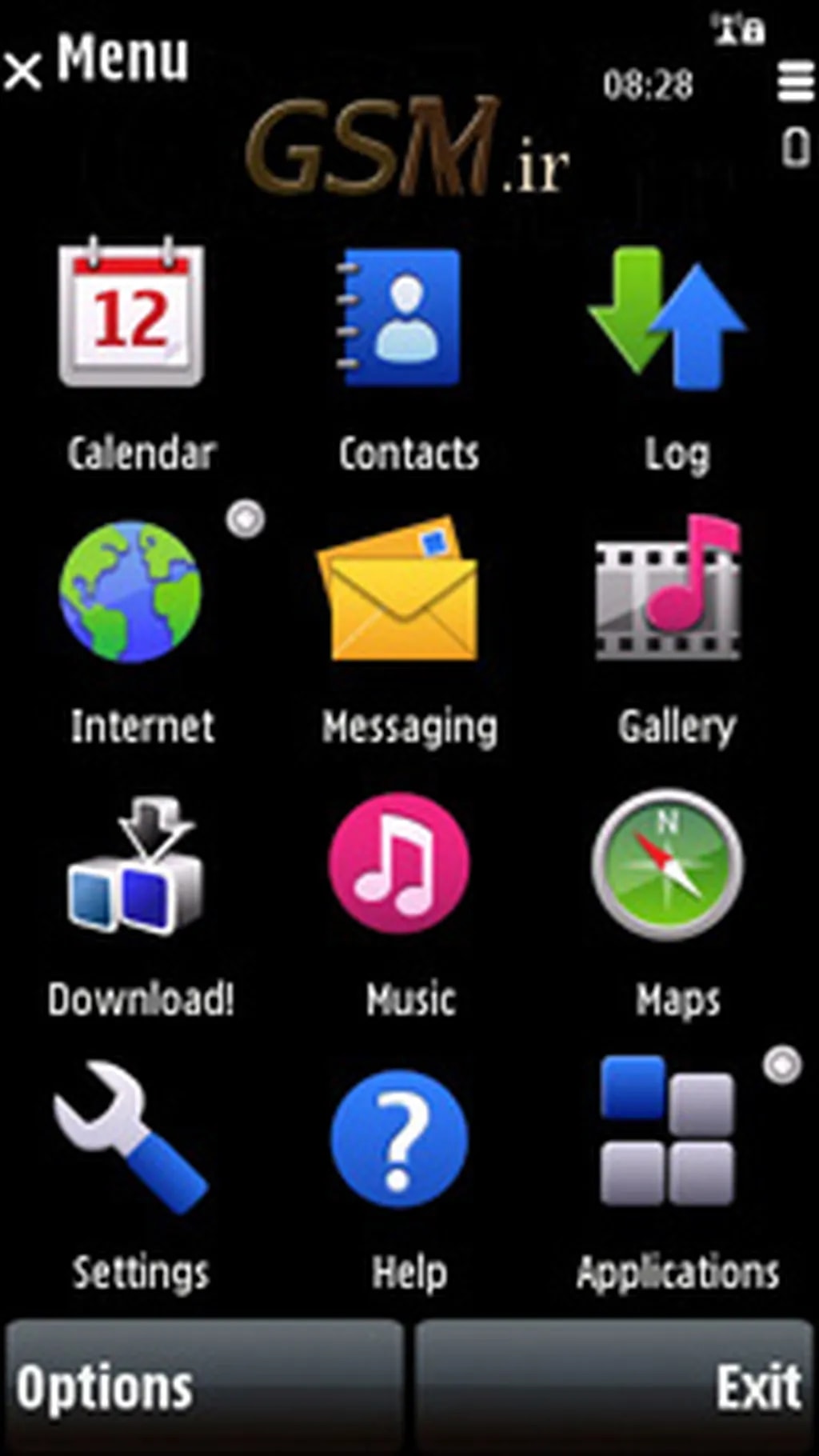This screenshot has width=819, height=1456.
Task: Close the Menu with the X
Action: click(22, 68)
